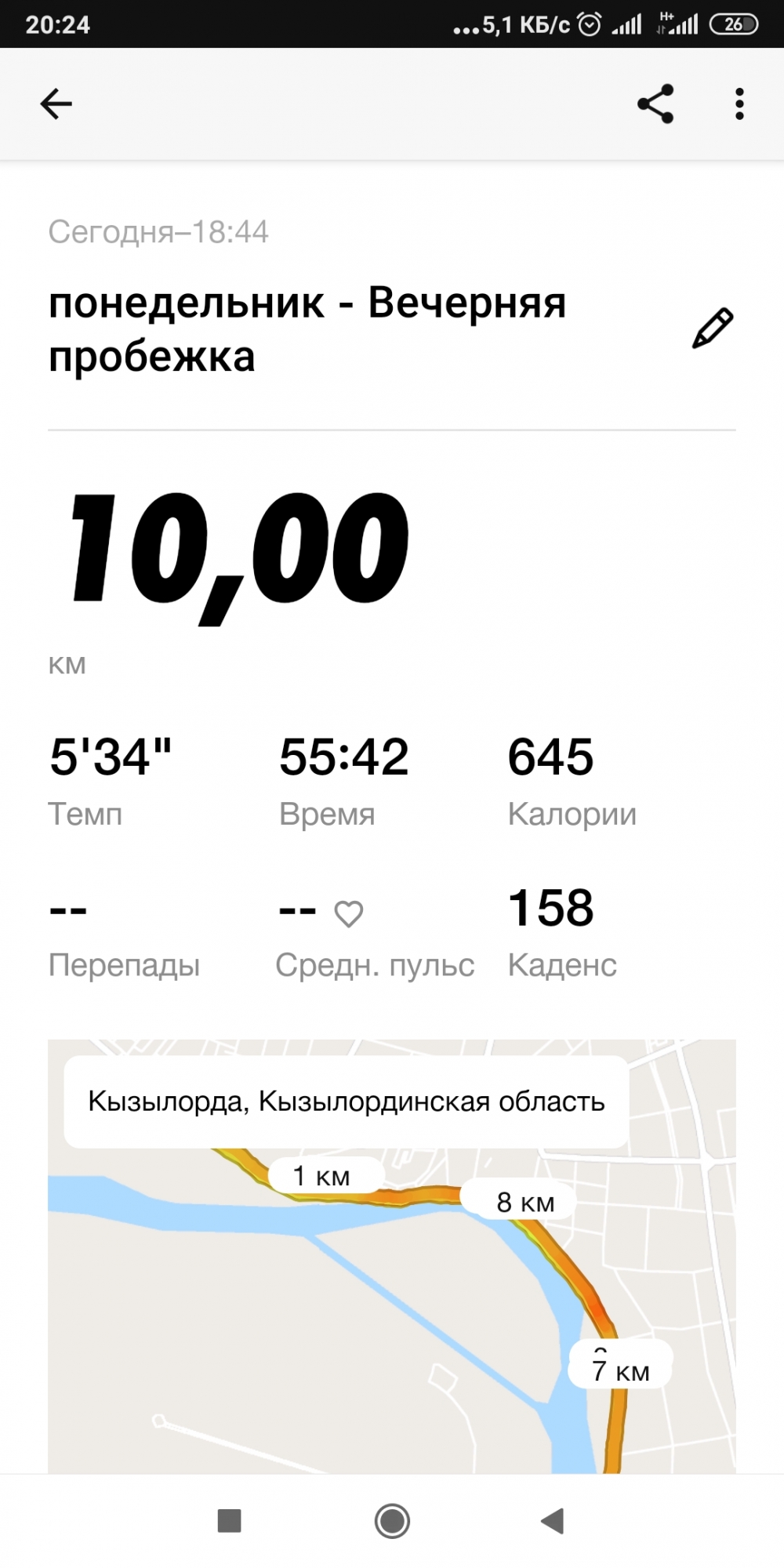Open recent apps with the square button
This screenshot has width=784, height=1568.
229,1521
